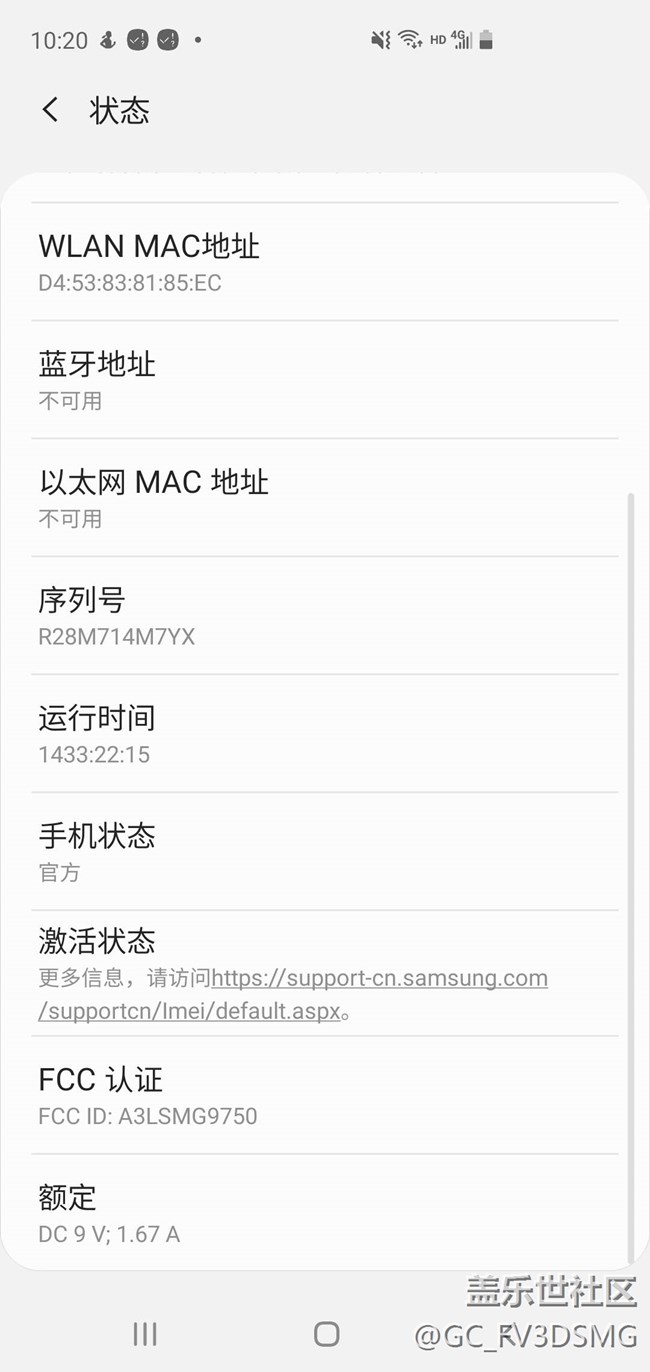Open the support-cn.samsung.com activation link
Screen dimensions: 650x1372
379,978
